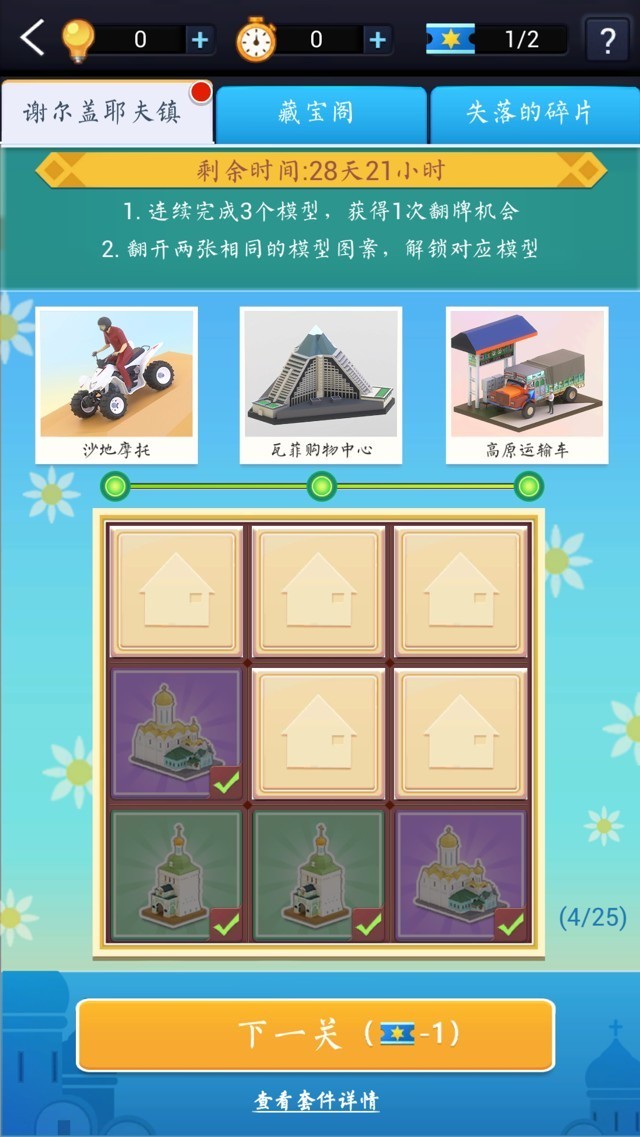Open the 瓦菲购物中心 model card
Screen dimensions: 640x1137
pyautogui.click(x=321, y=385)
